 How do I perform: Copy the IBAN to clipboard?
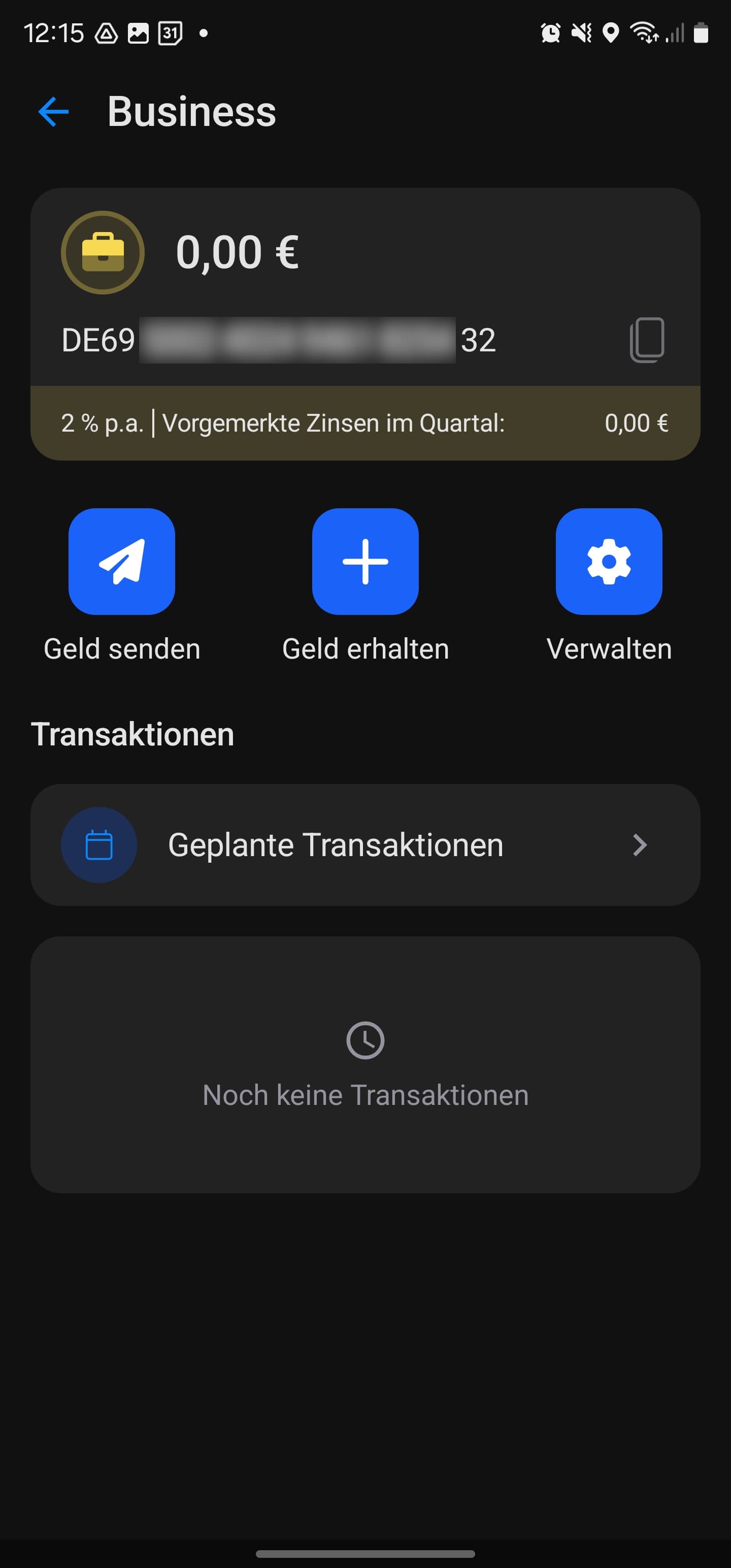(646, 340)
